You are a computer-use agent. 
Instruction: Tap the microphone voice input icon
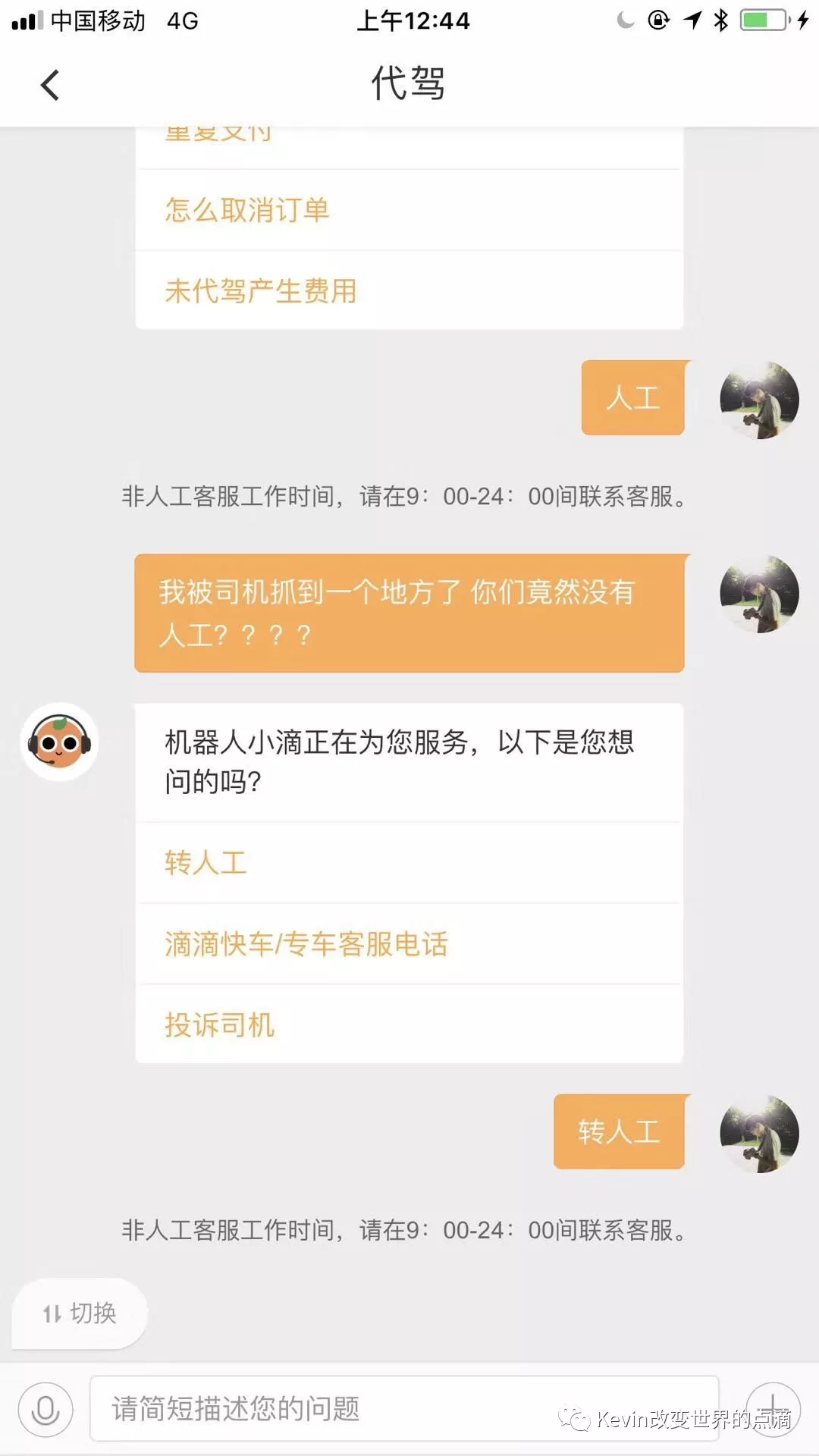click(45, 1410)
